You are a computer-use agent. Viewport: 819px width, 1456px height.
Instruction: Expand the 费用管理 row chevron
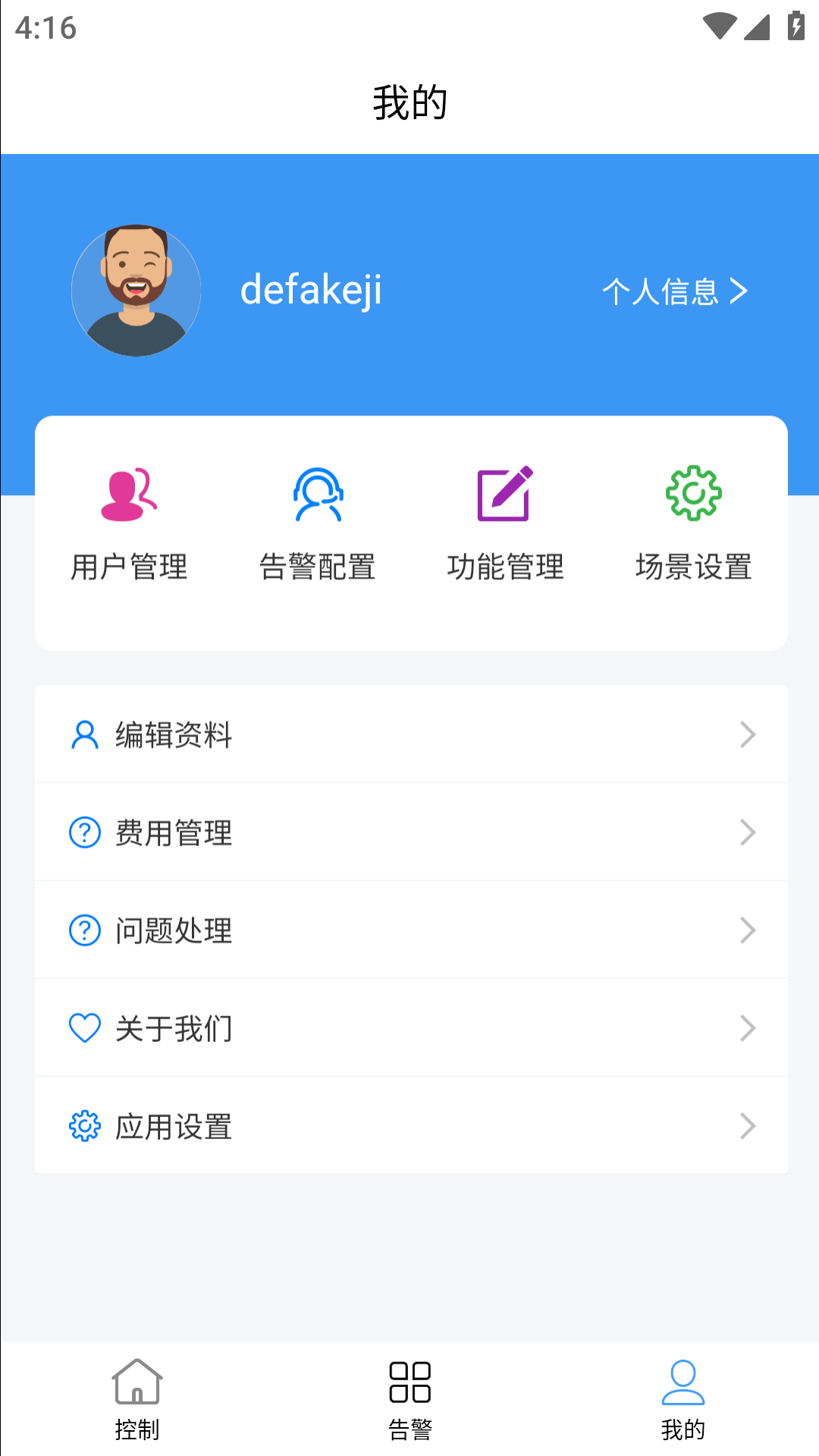[749, 833]
